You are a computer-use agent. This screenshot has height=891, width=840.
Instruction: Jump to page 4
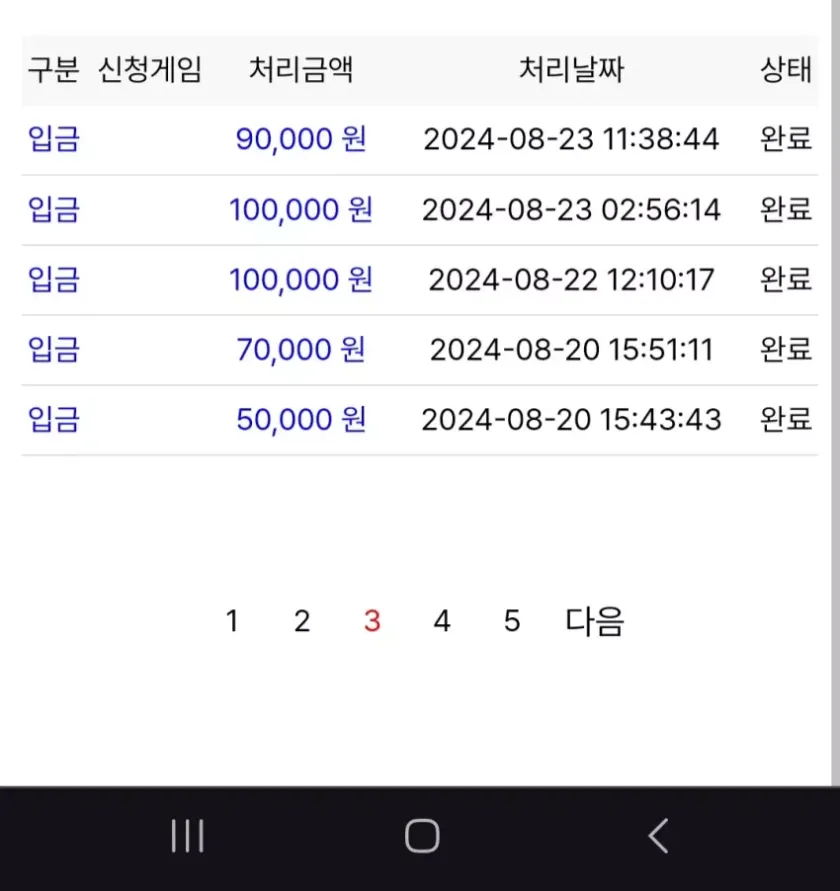pyautogui.click(x=442, y=622)
